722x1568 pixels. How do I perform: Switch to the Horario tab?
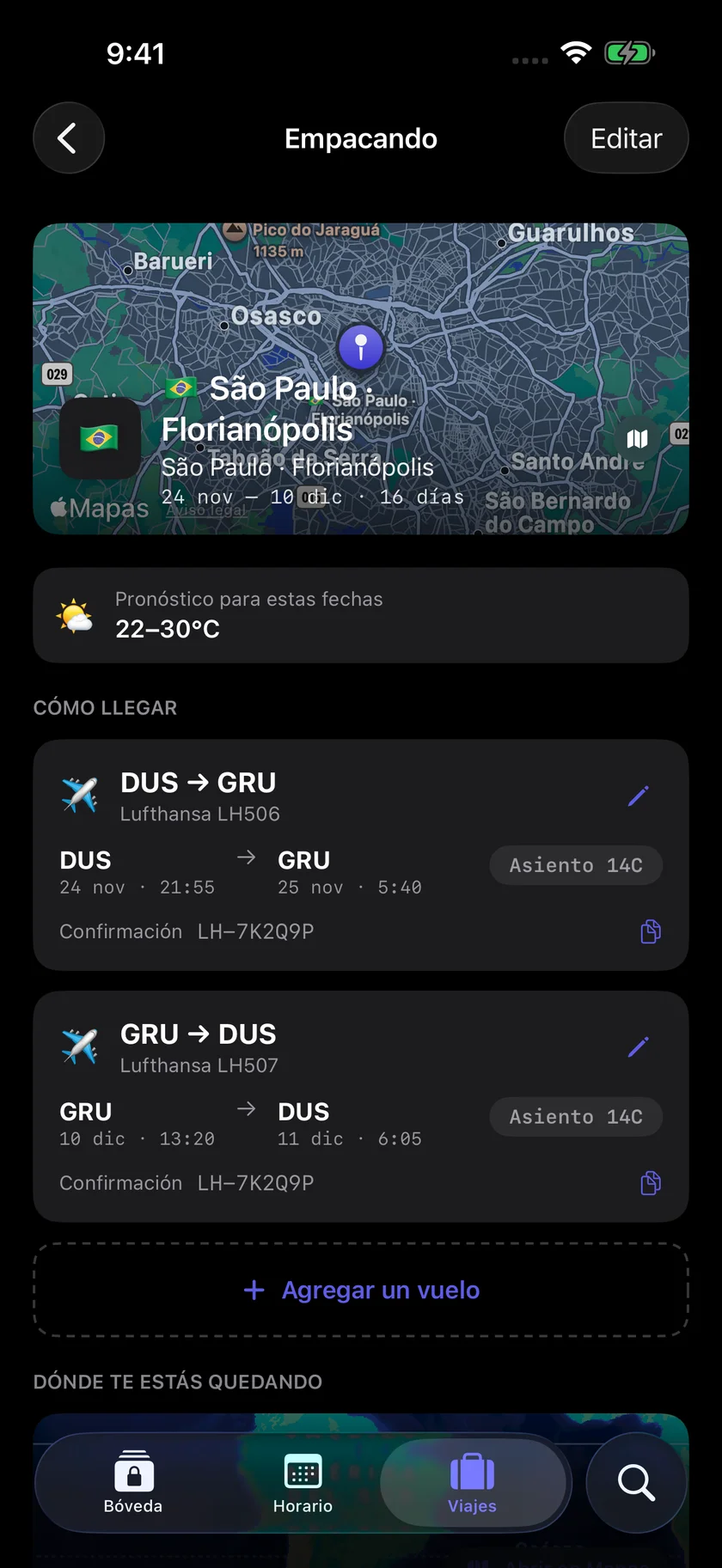[x=303, y=1483]
